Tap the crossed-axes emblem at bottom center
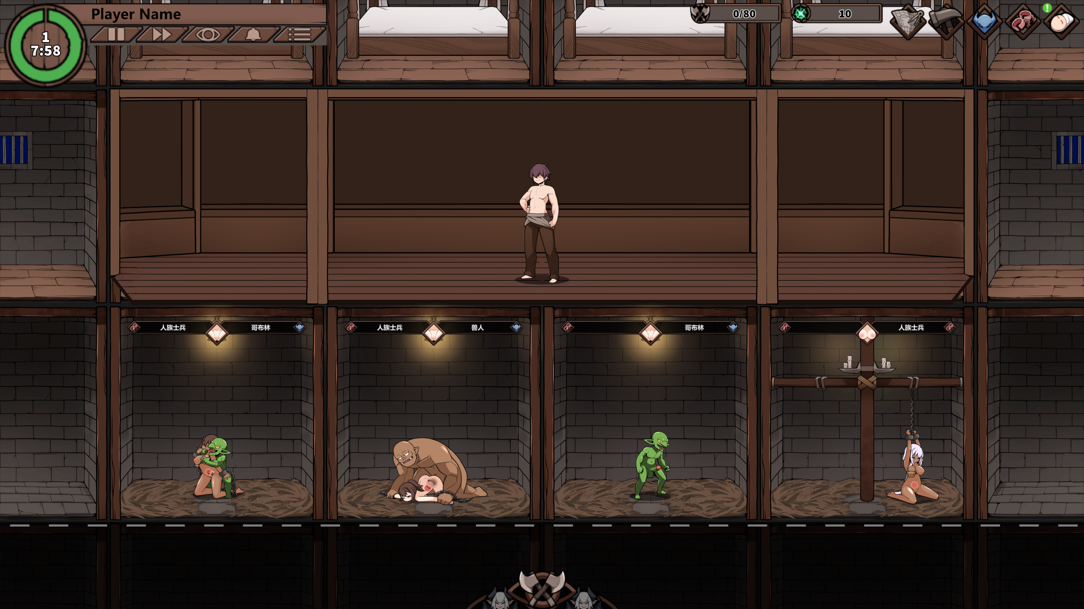Screen dimensions: 1084x609 (541, 589)
